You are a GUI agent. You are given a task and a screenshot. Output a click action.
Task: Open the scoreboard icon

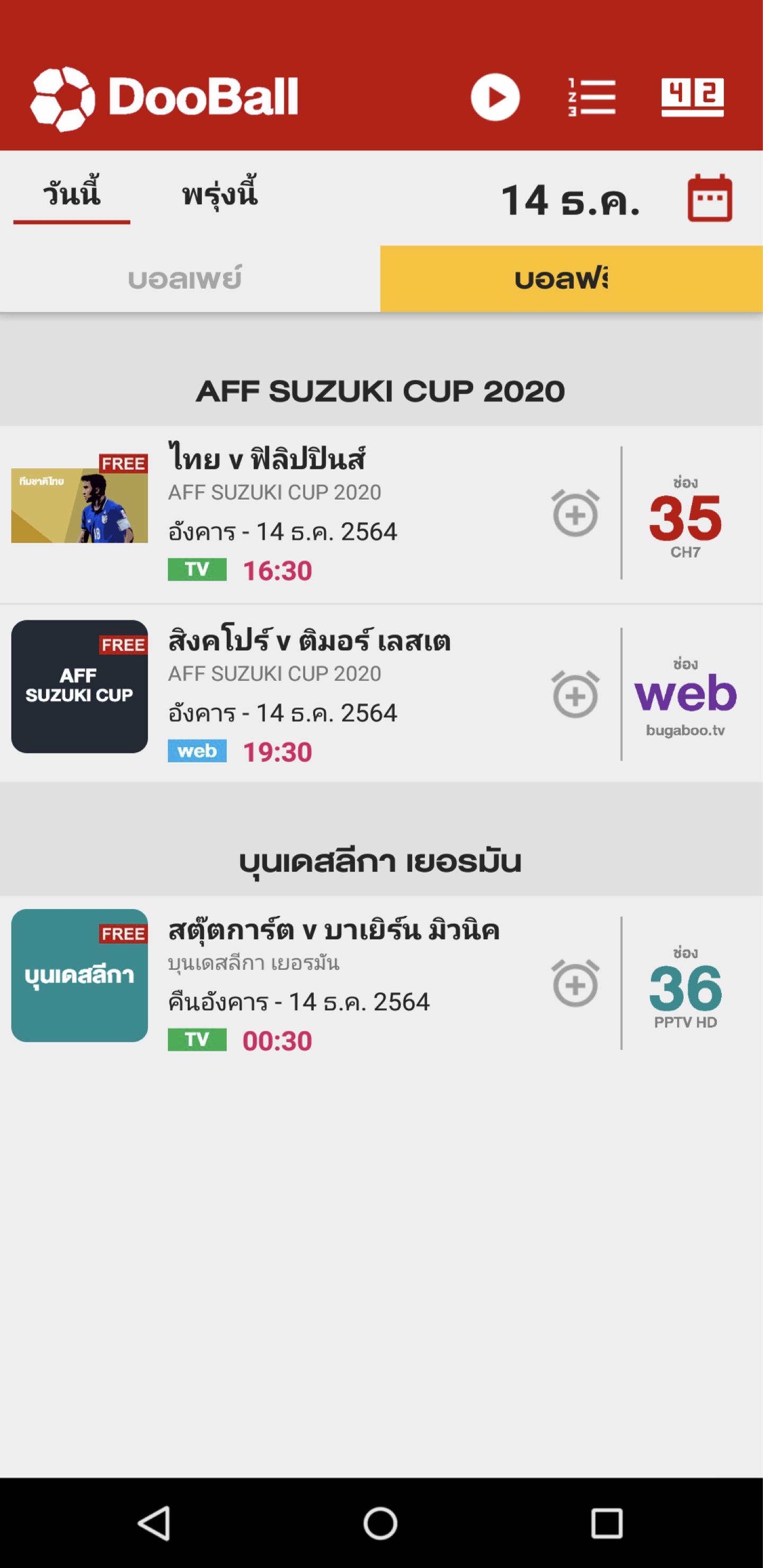coord(693,97)
